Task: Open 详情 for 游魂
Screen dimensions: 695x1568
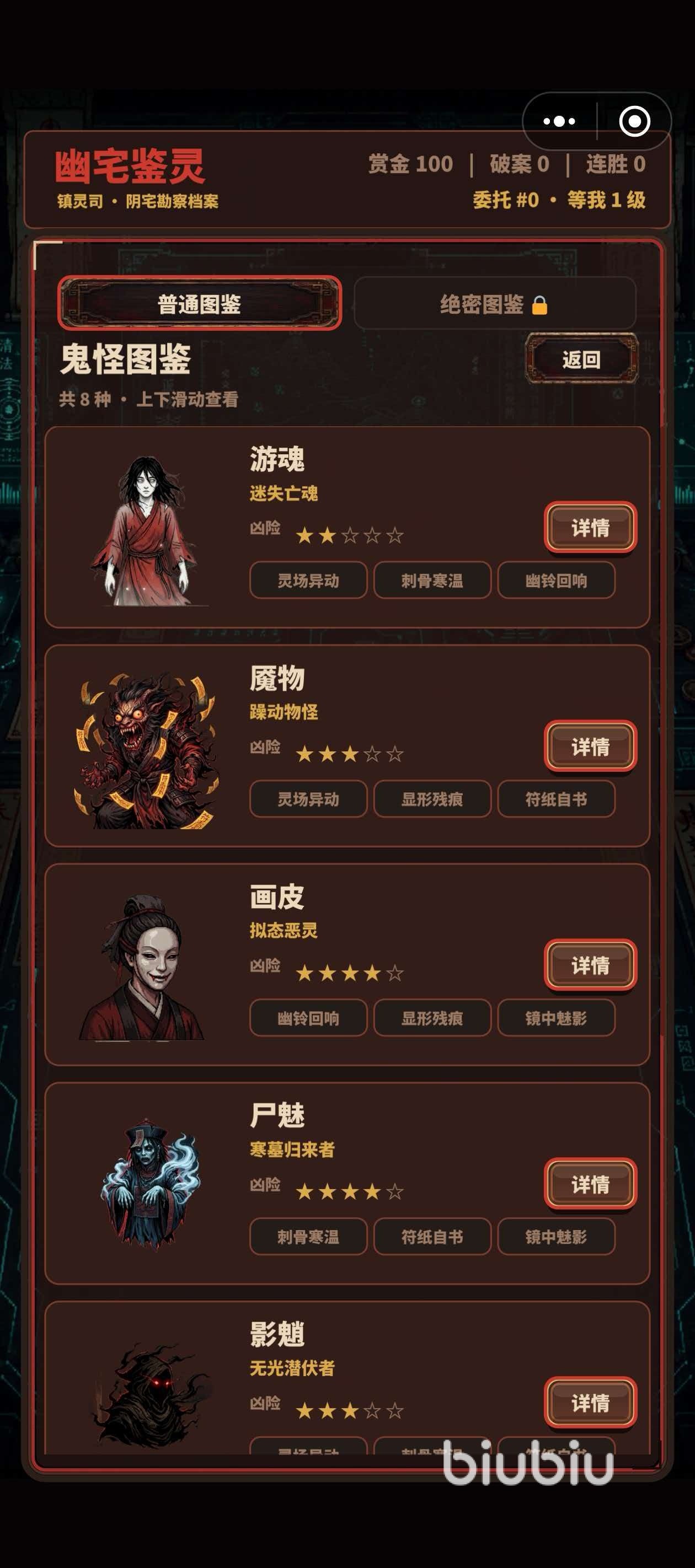Action: click(590, 527)
